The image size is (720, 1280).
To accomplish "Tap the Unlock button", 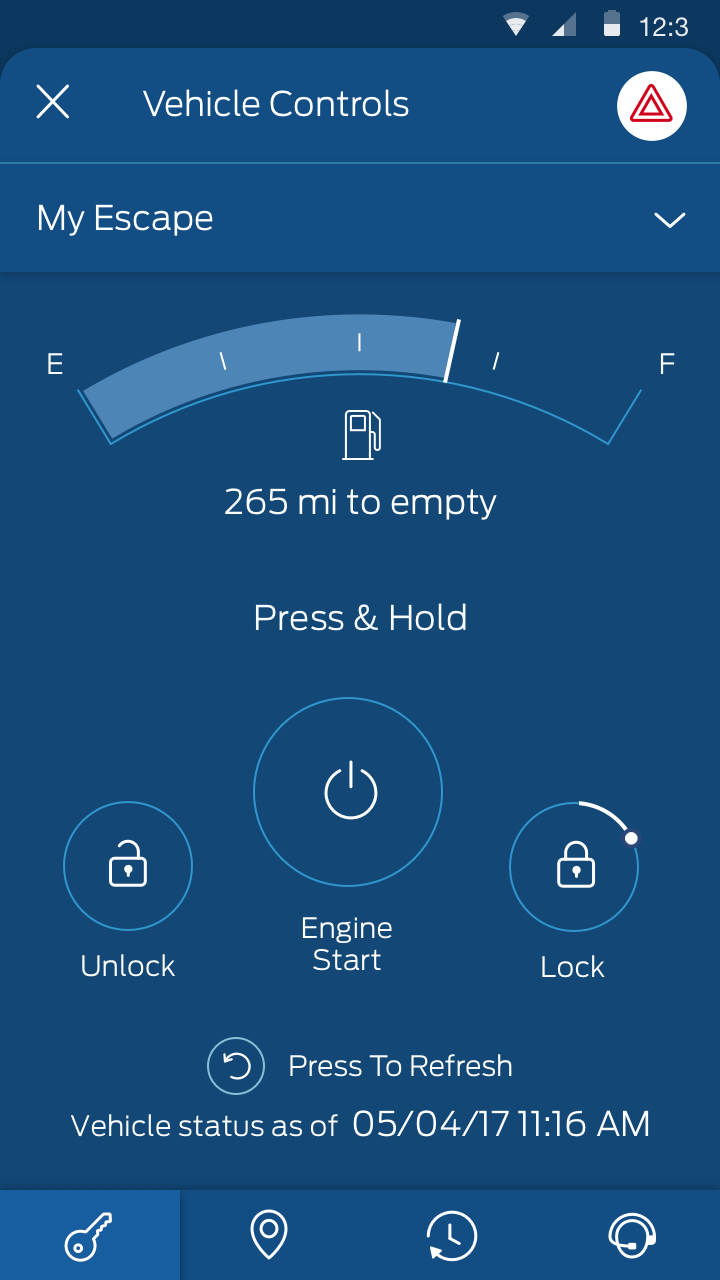I will pyautogui.click(x=128, y=866).
